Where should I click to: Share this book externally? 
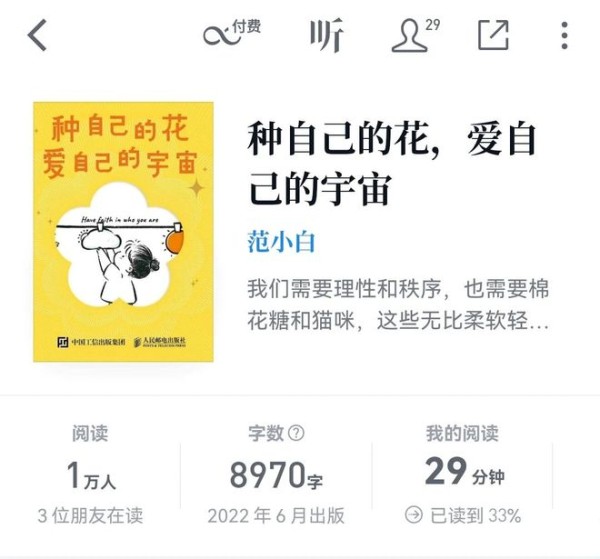(x=493, y=36)
